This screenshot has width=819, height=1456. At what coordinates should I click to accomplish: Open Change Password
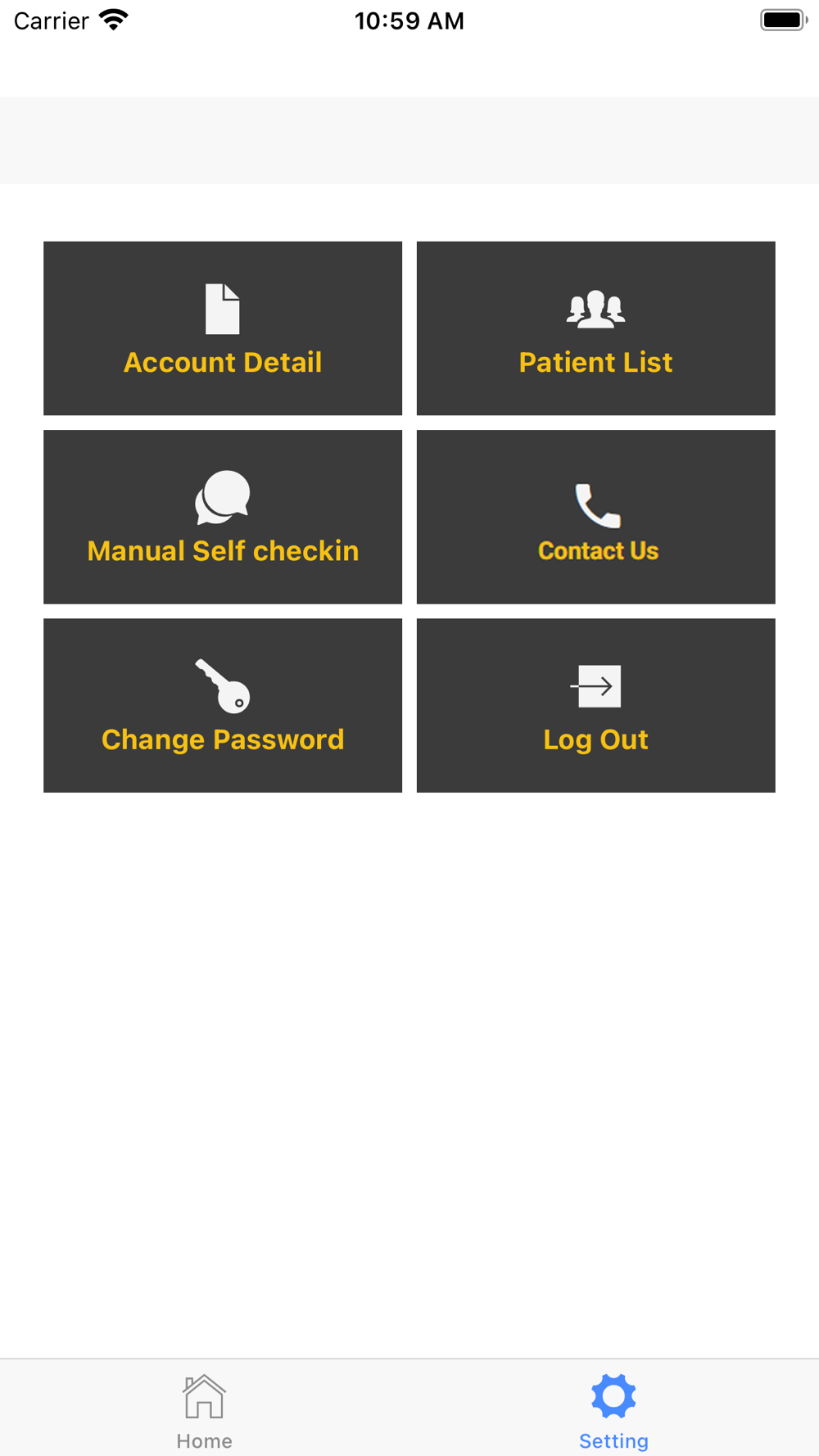click(223, 705)
